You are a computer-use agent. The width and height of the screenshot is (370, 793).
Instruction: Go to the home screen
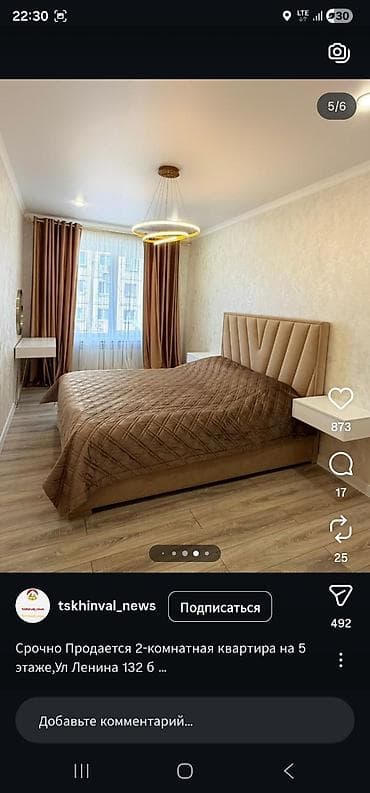coord(185,771)
